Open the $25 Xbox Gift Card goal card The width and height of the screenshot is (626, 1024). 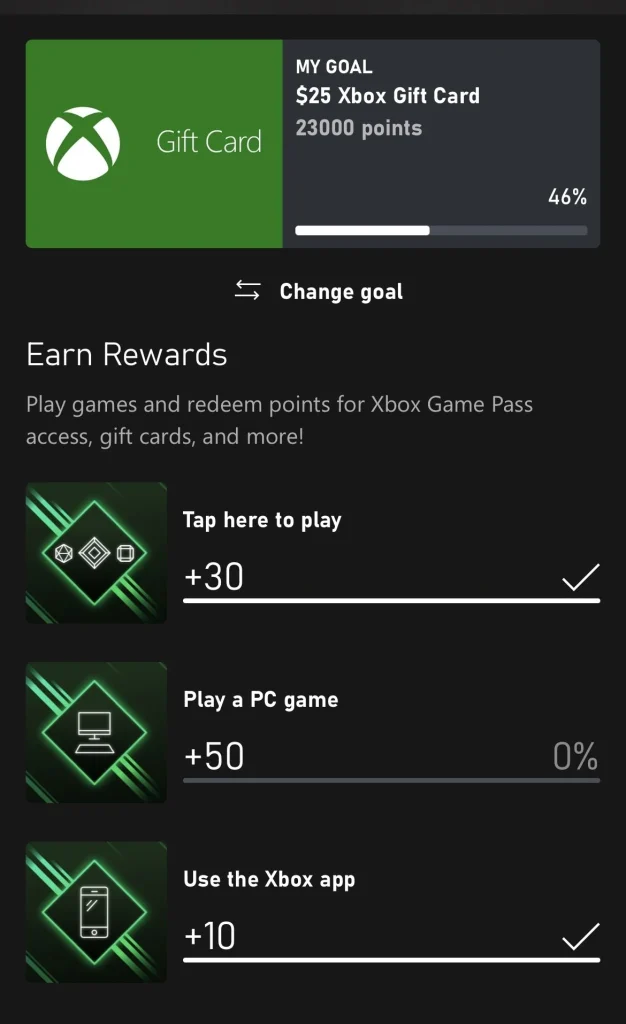tap(313, 144)
